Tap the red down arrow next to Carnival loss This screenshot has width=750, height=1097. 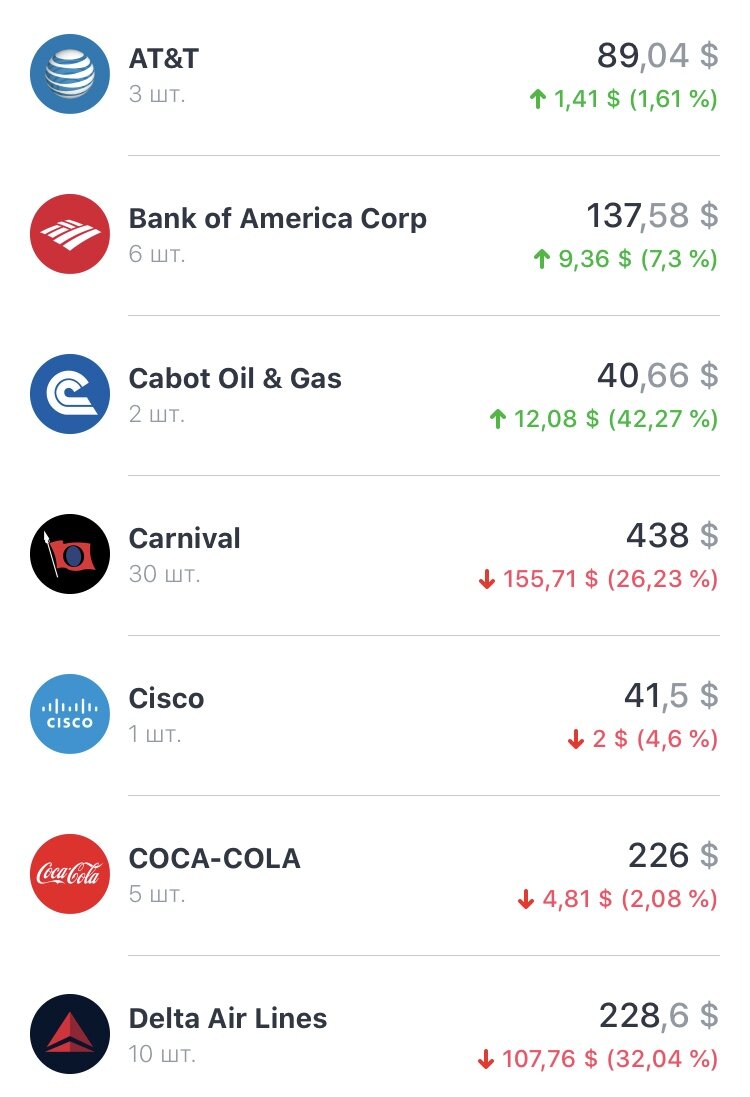[487, 577]
